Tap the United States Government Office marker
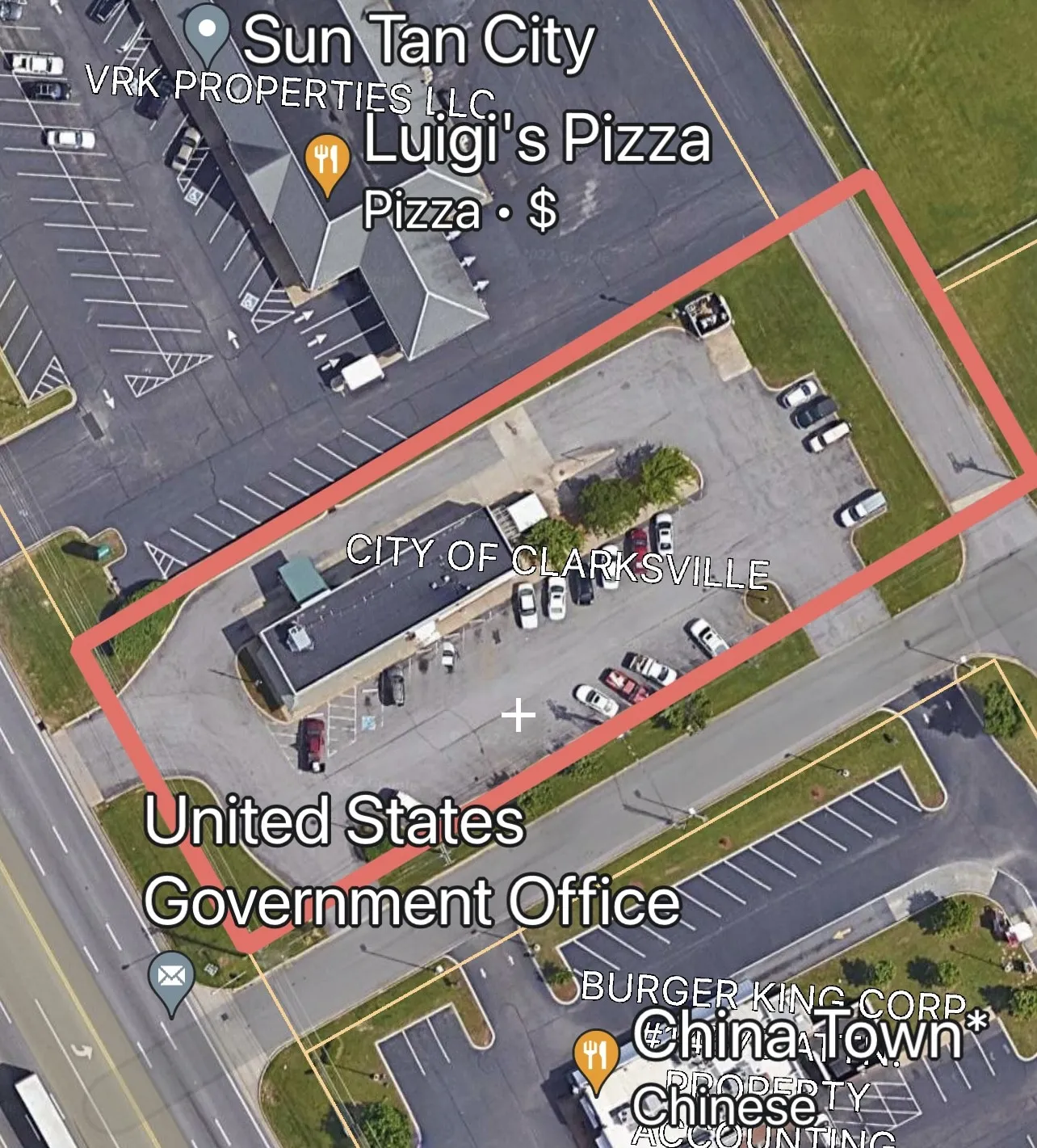This screenshot has width=1037, height=1148. point(171,978)
